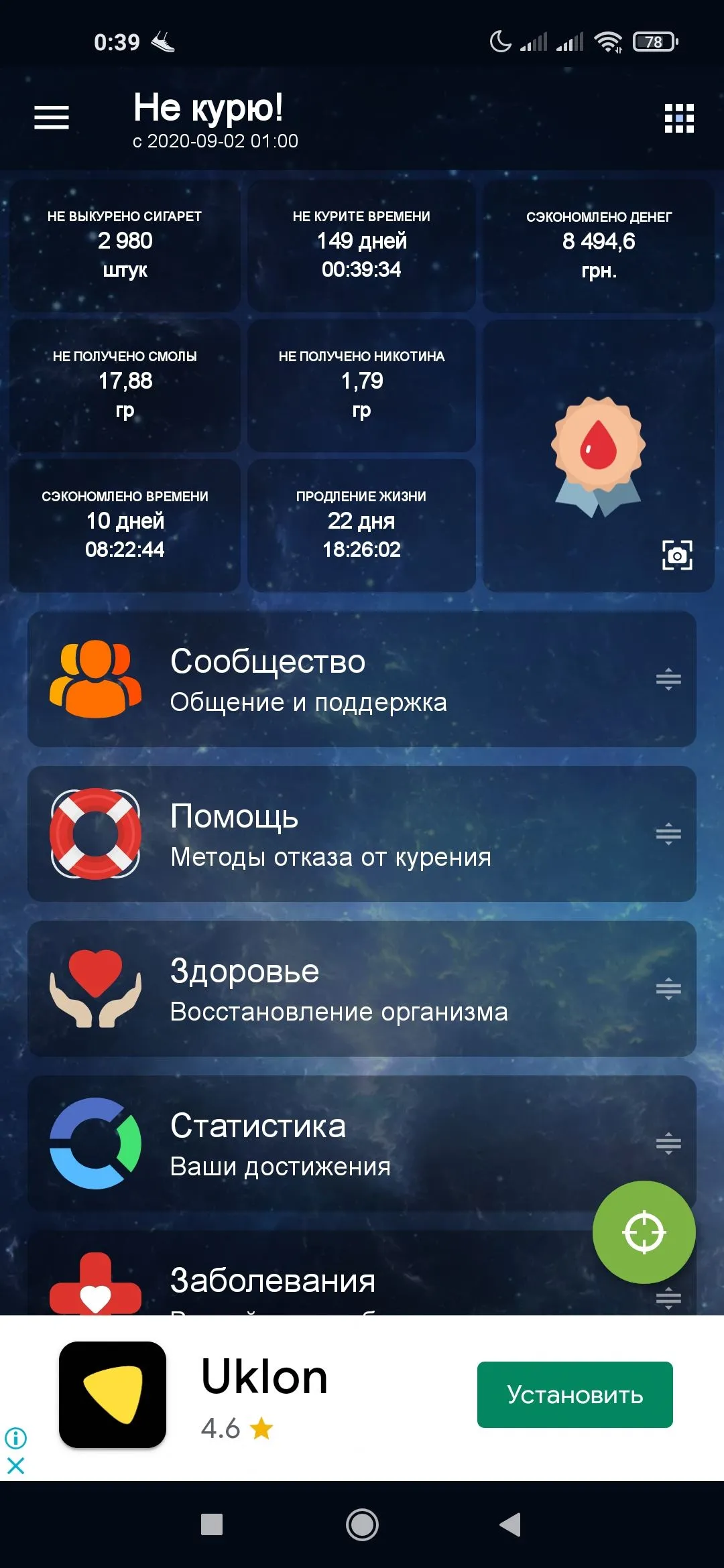Tap the green target floating button

coord(644,1232)
